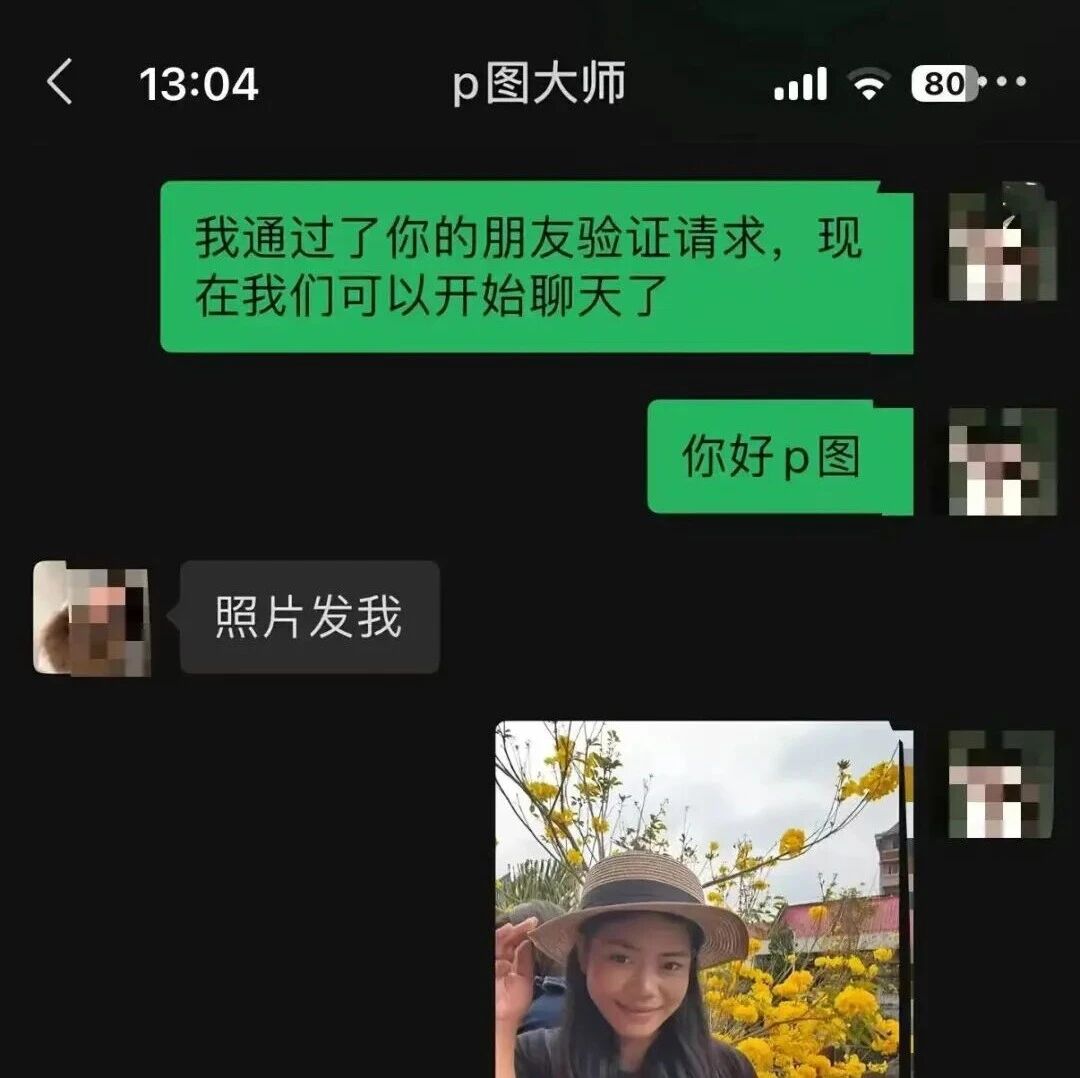
Task: Tap the avatar beside the 照片发我 message
Action: point(92,618)
